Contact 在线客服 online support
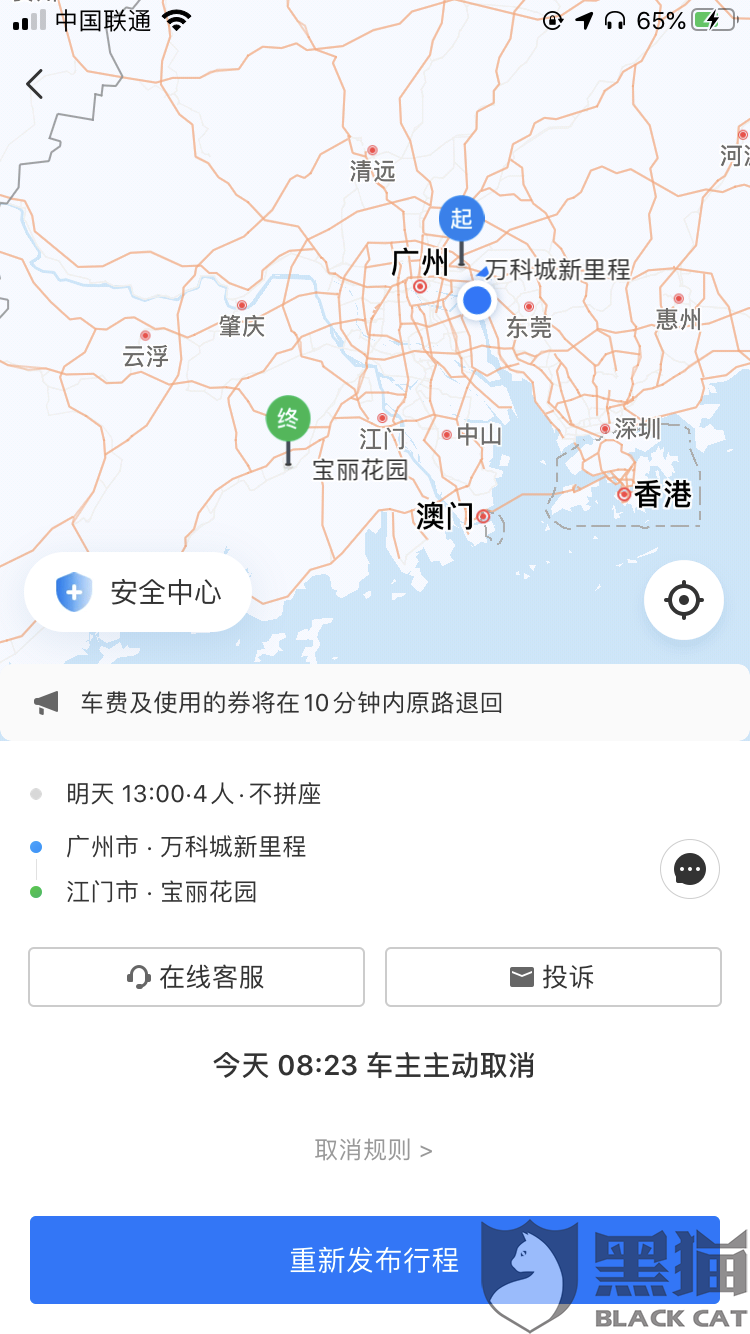Image resolution: width=750 pixels, height=1334 pixels. pyautogui.click(x=196, y=977)
